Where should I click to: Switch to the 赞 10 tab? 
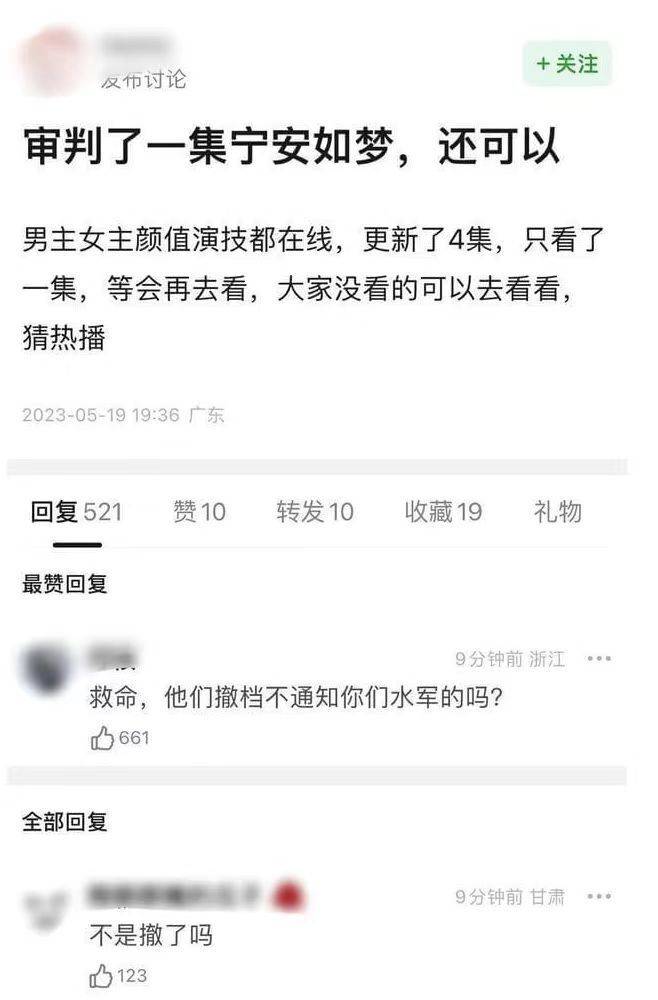pos(199,512)
